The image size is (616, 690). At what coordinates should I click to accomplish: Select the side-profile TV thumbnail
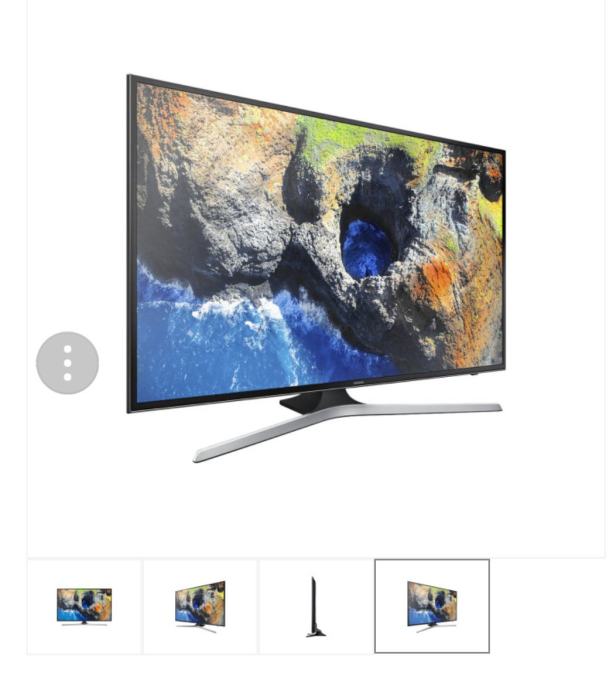(x=316, y=606)
